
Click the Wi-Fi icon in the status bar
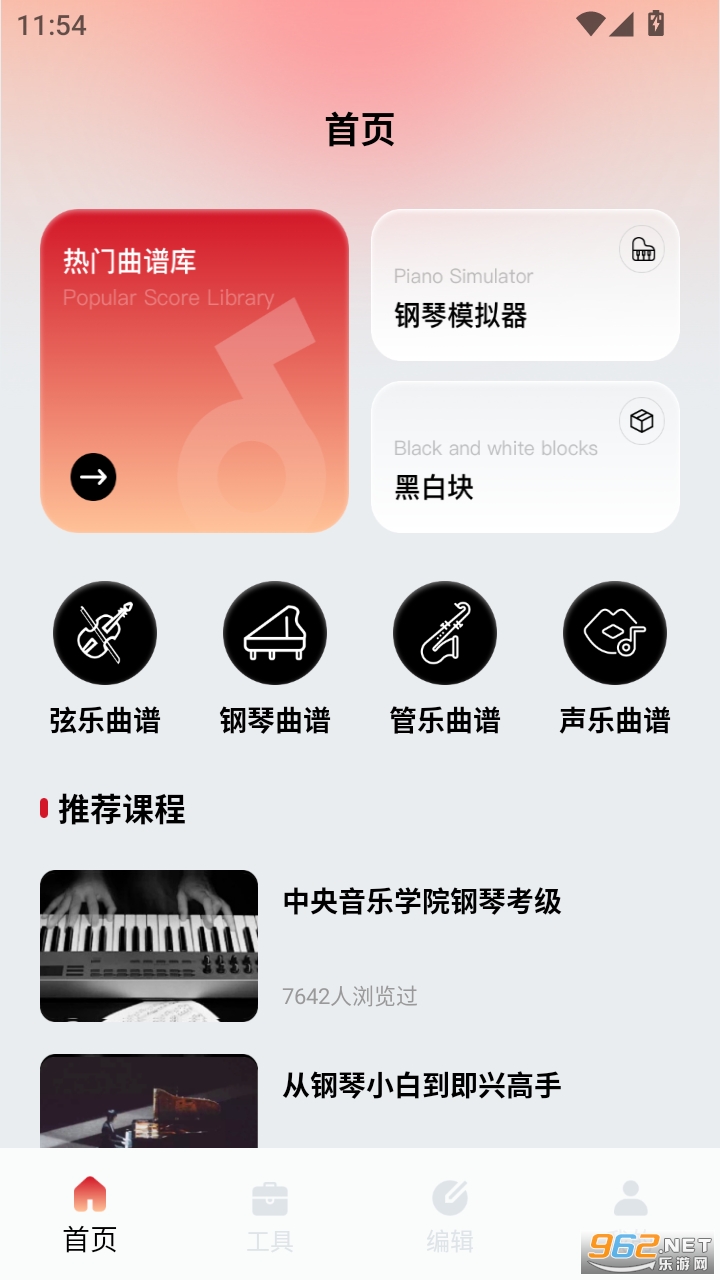[x=592, y=22]
